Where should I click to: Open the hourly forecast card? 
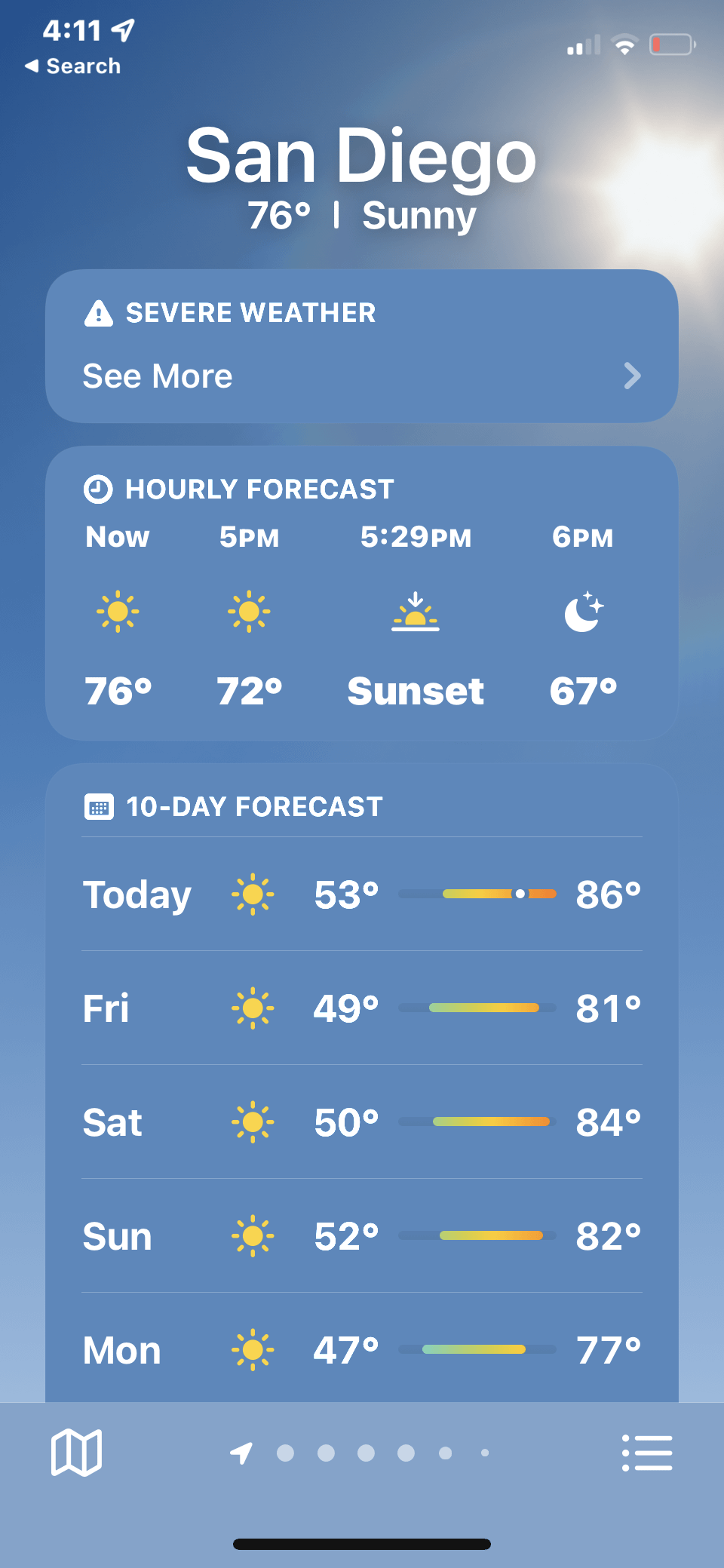(361, 594)
